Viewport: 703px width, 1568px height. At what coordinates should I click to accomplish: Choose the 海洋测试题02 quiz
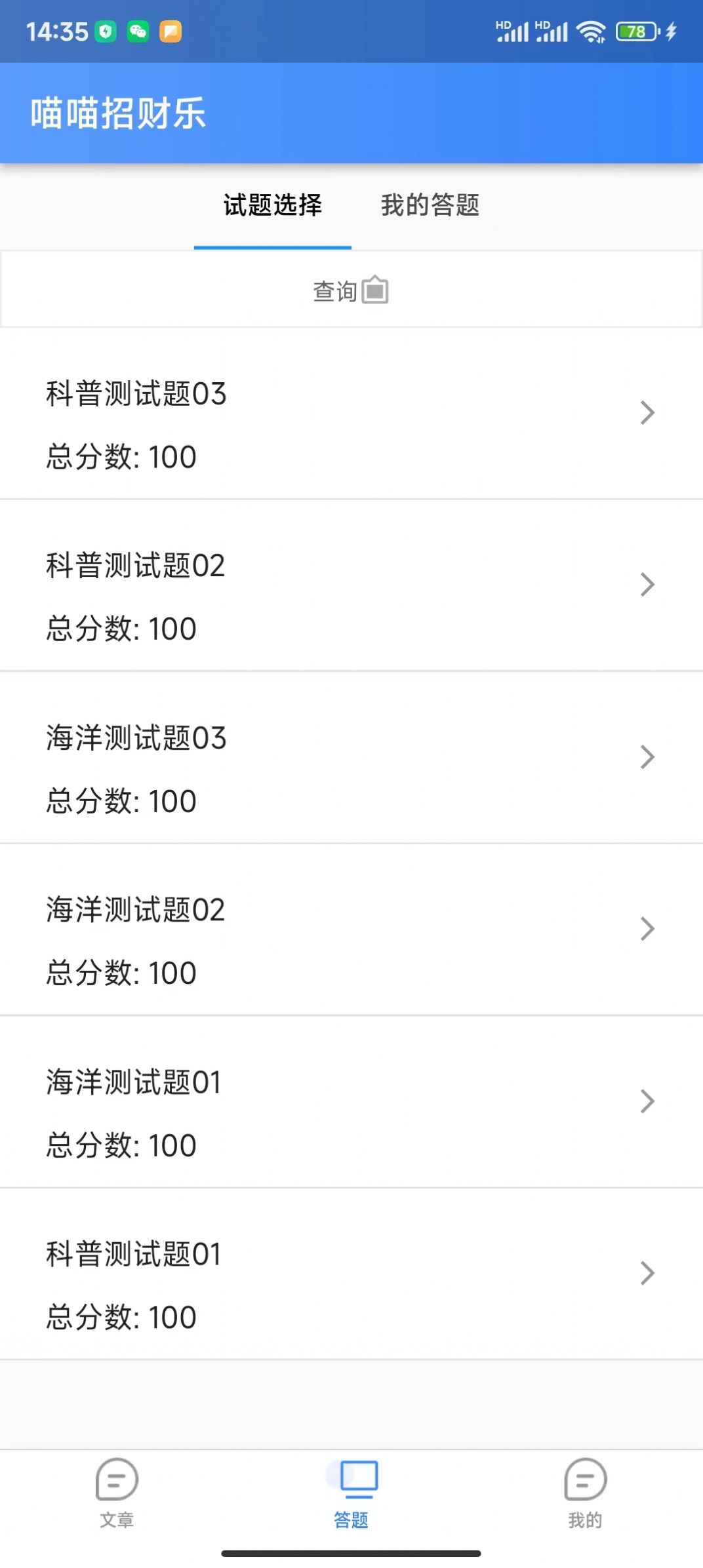[x=351, y=930]
